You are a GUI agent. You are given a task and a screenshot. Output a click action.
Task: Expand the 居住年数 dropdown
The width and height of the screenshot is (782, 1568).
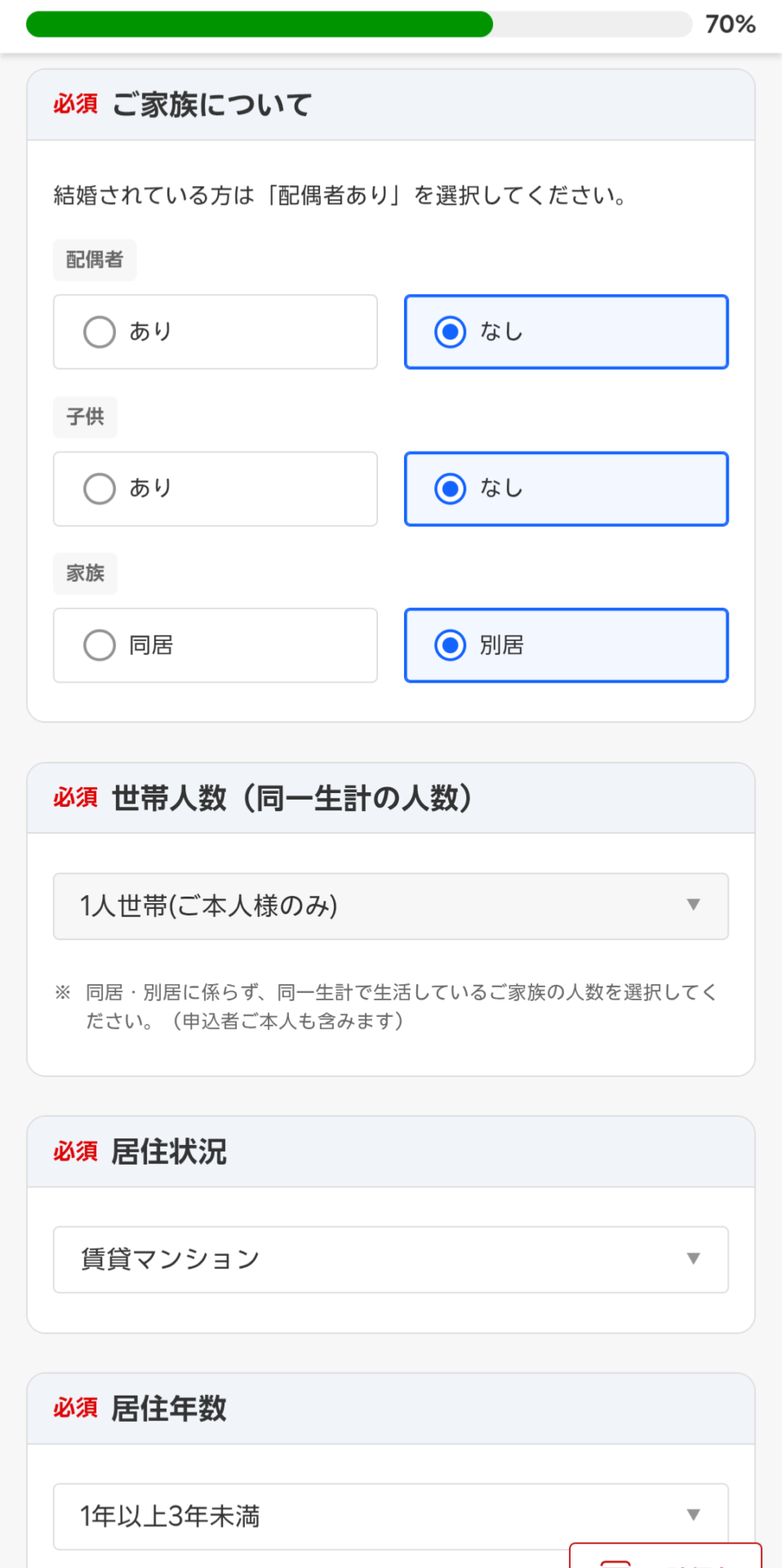click(391, 1517)
